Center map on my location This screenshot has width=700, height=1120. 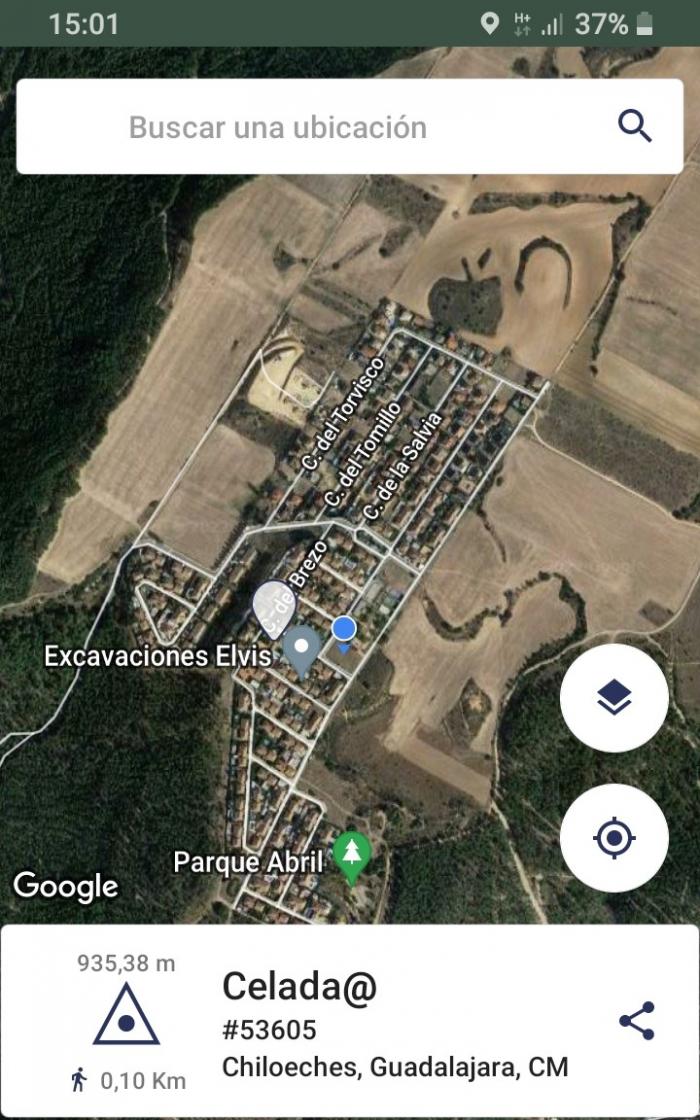[614, 838]
